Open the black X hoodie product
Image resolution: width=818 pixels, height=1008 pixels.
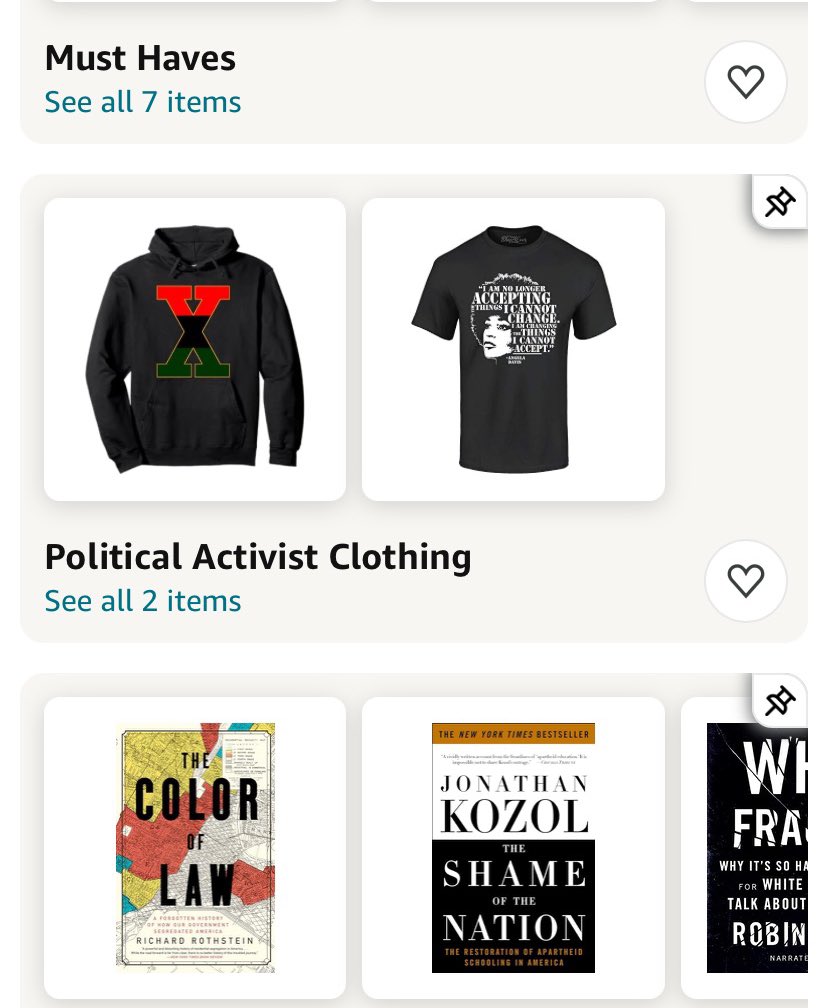click(x=195, y=349)
